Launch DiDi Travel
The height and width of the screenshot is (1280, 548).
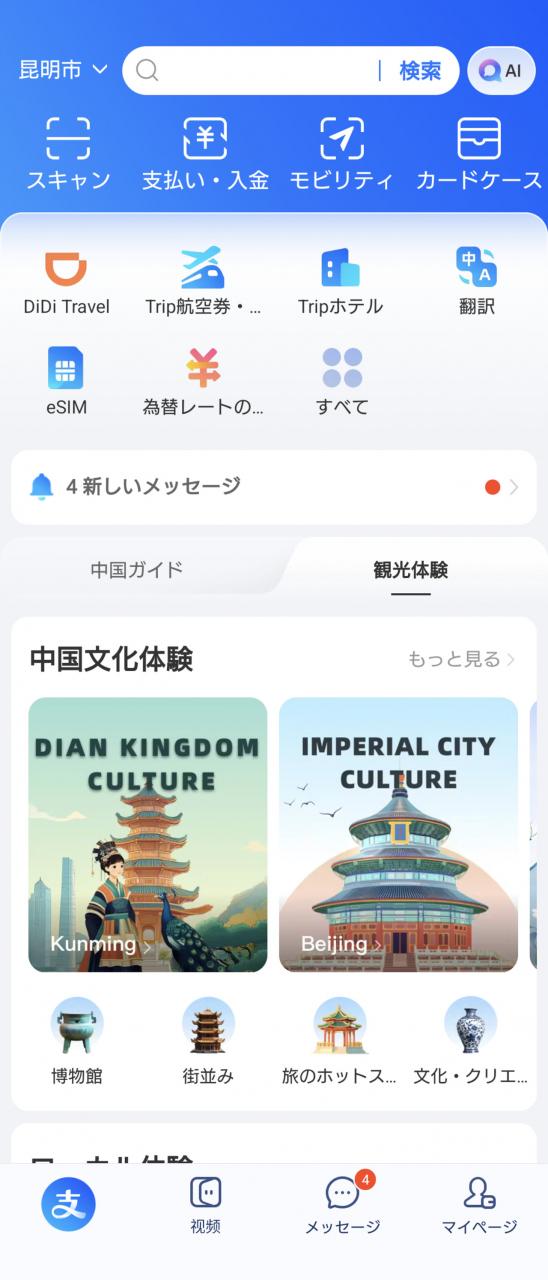(66, 282)
